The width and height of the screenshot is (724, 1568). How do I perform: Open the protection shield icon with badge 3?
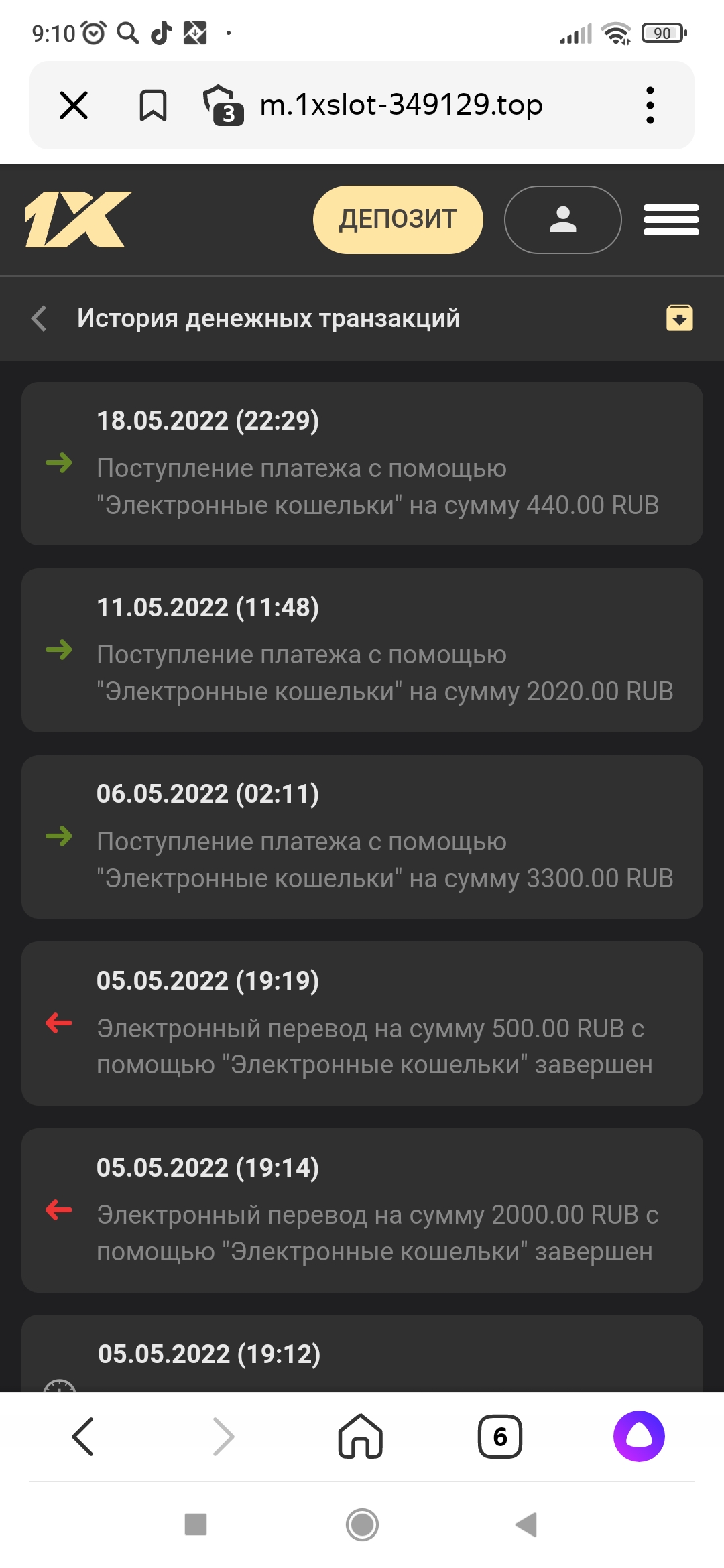222,105
